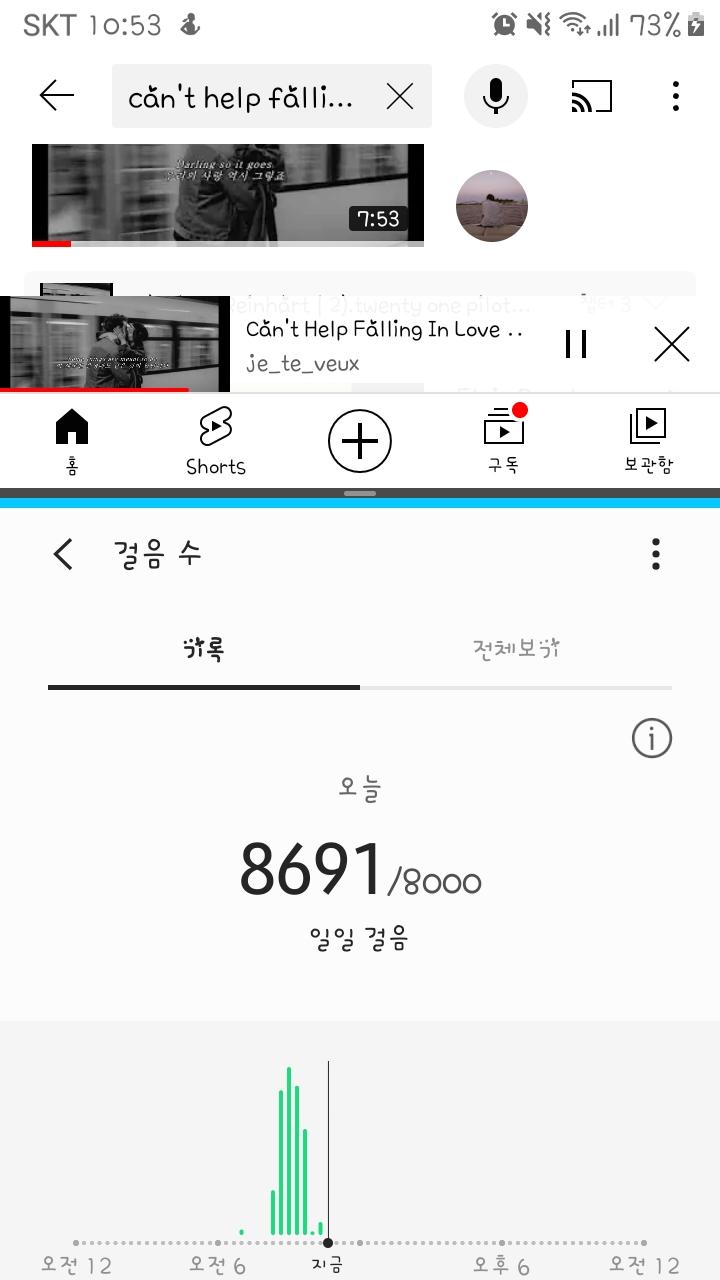The image size is (720, 1280).
Task: Open the 7:53 video thumbnail
Action: pyautogui.click(x=228, y=193)
